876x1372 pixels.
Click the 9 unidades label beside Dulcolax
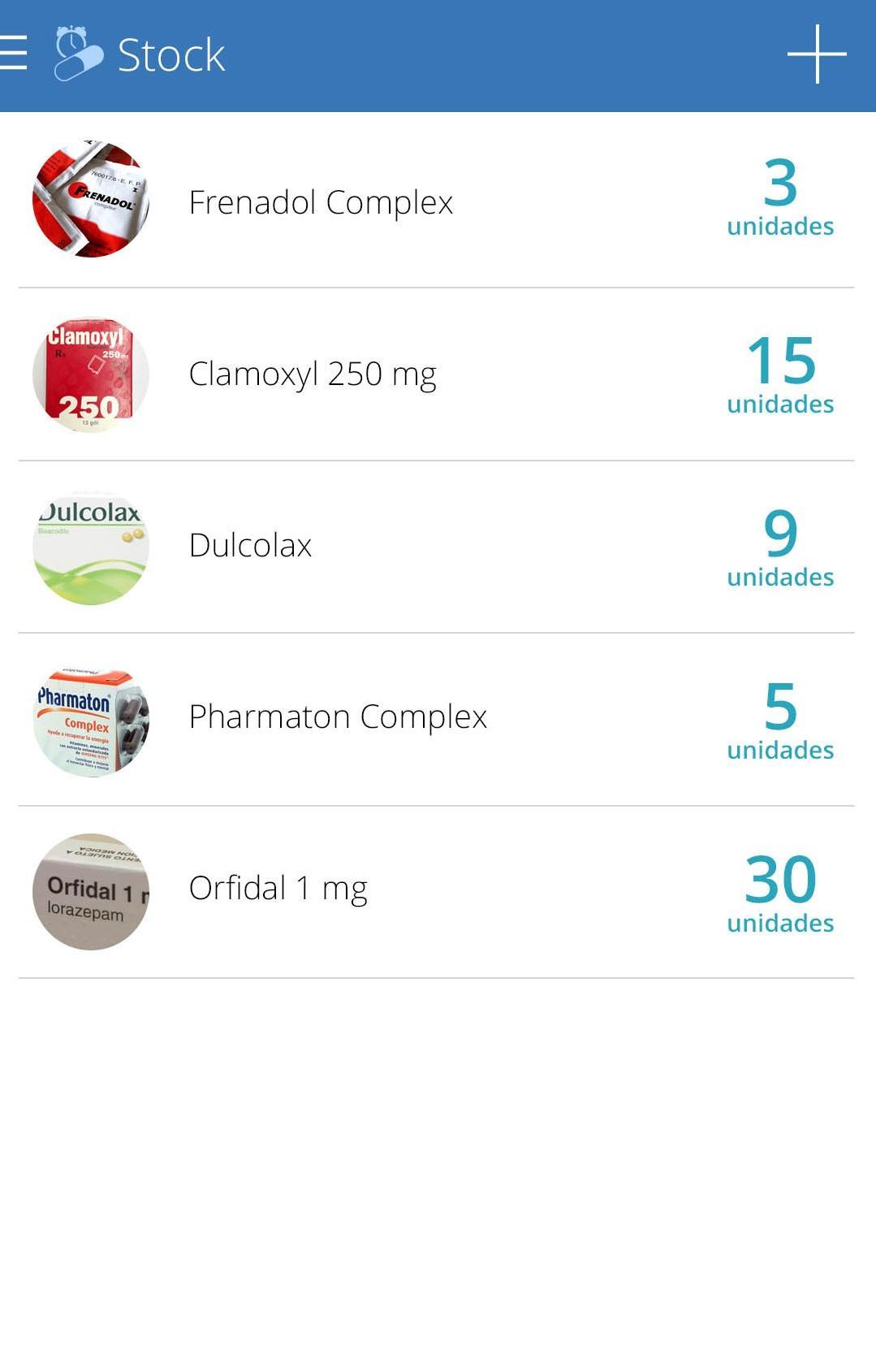(779, 547)
